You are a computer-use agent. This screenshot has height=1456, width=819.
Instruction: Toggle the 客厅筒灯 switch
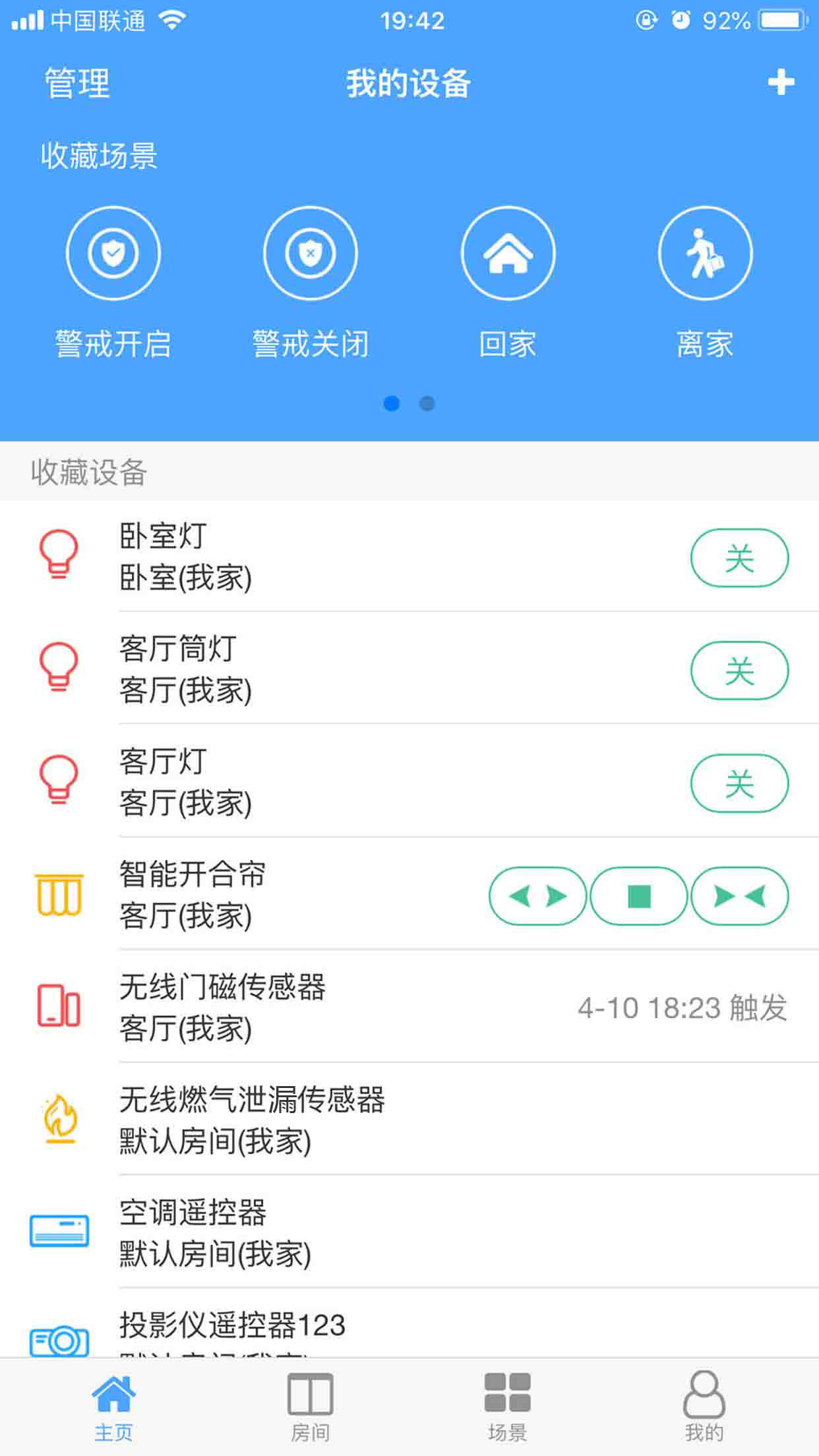pos(739,671)
